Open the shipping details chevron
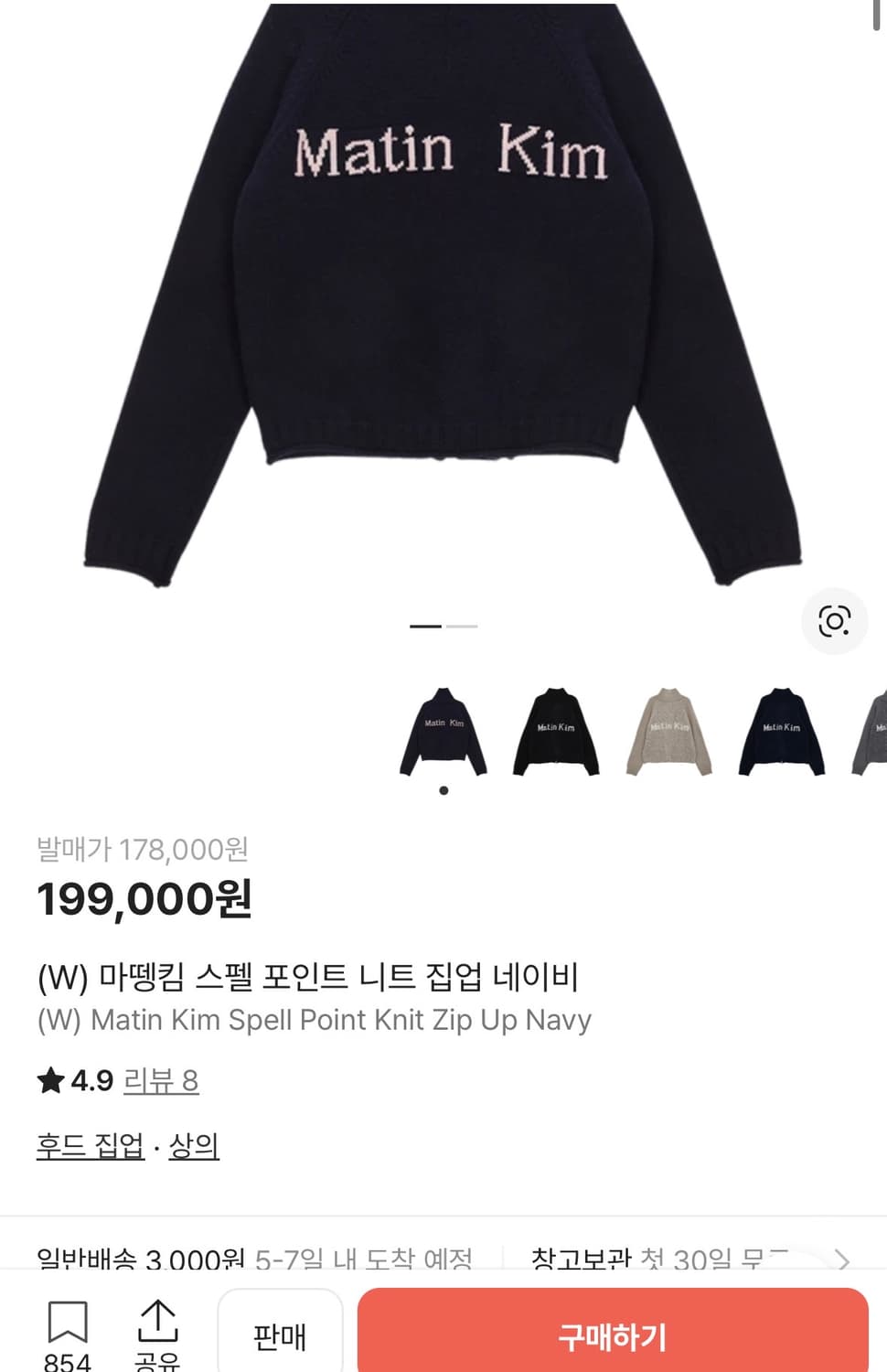 pyautogui.click(x=843, y=1259)
